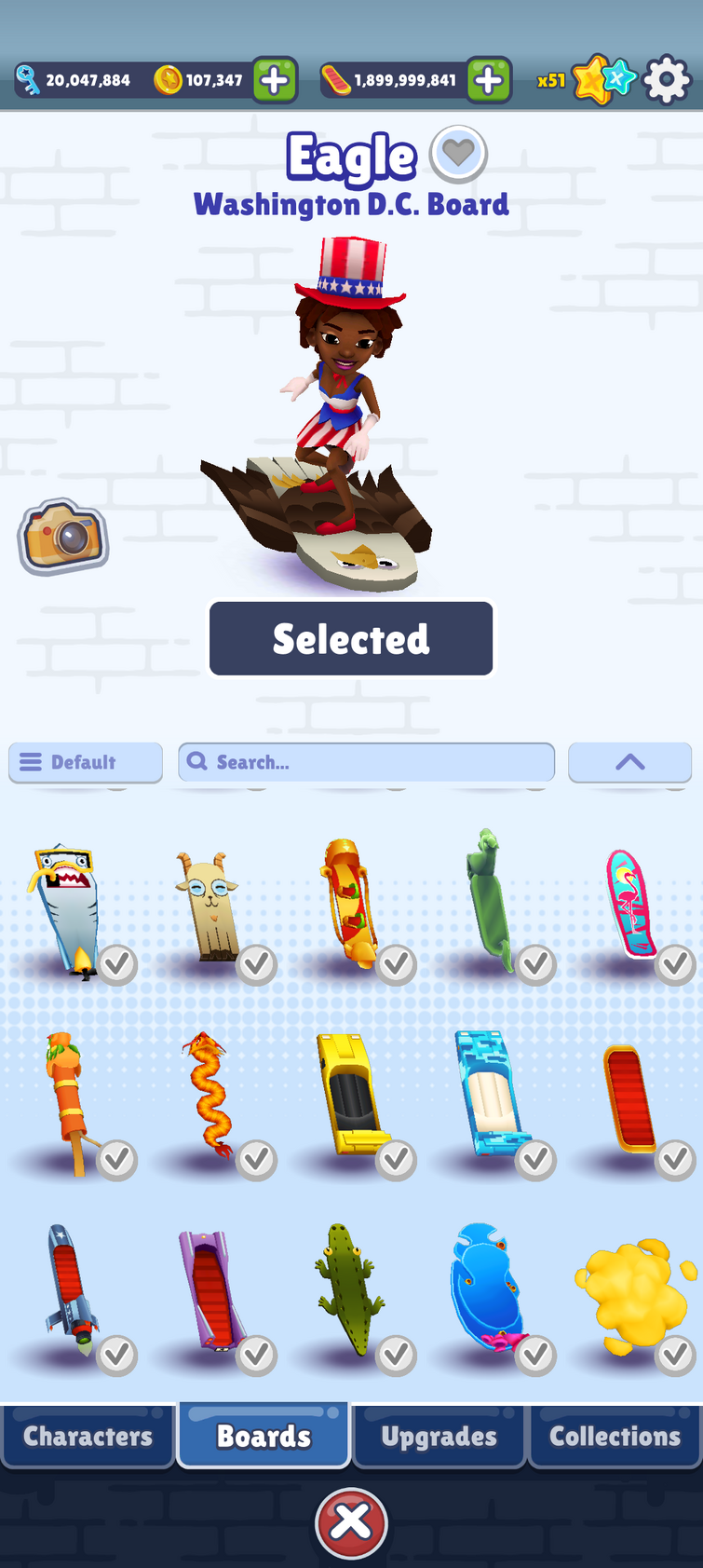Close the boards screen with red X
The image size is (703, 1568).
(x=351, y=1522)
